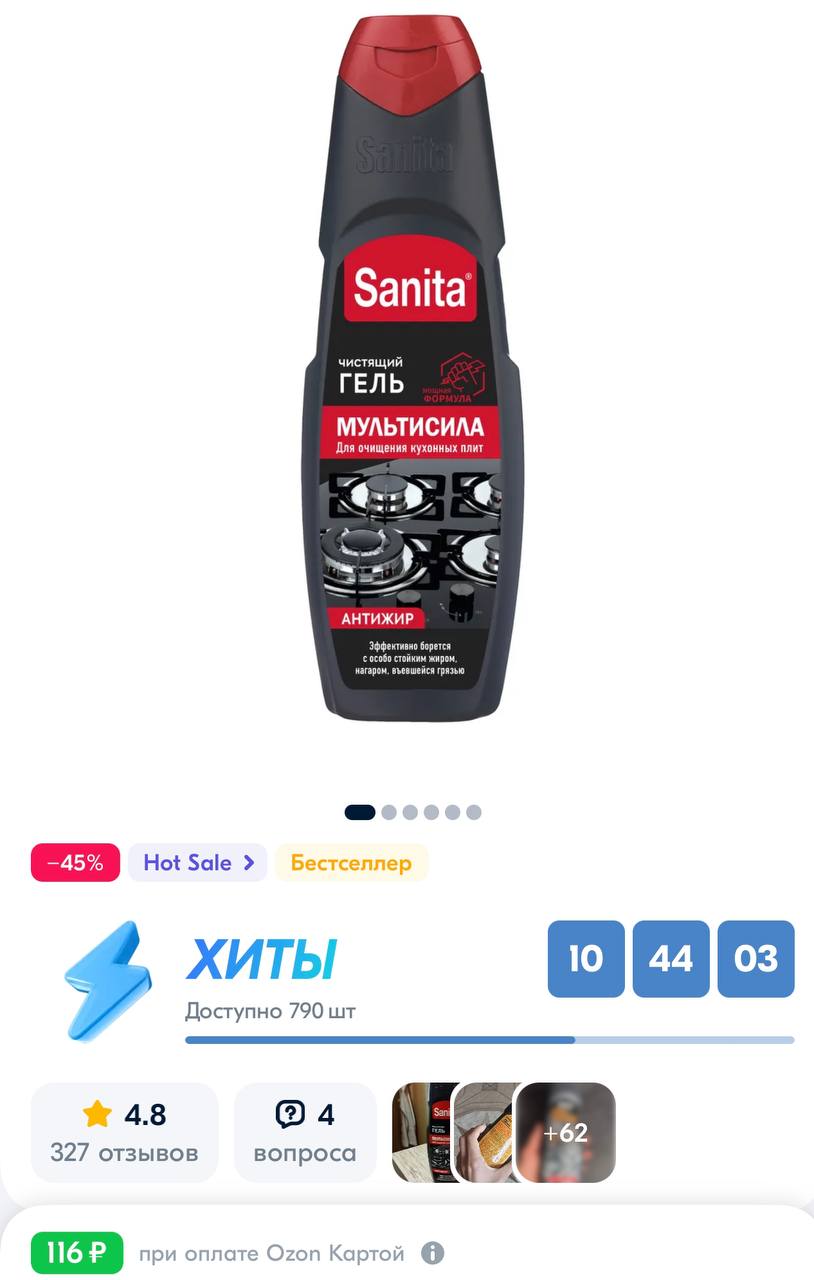Tap the Бестселлер badge

pos(351,863)
